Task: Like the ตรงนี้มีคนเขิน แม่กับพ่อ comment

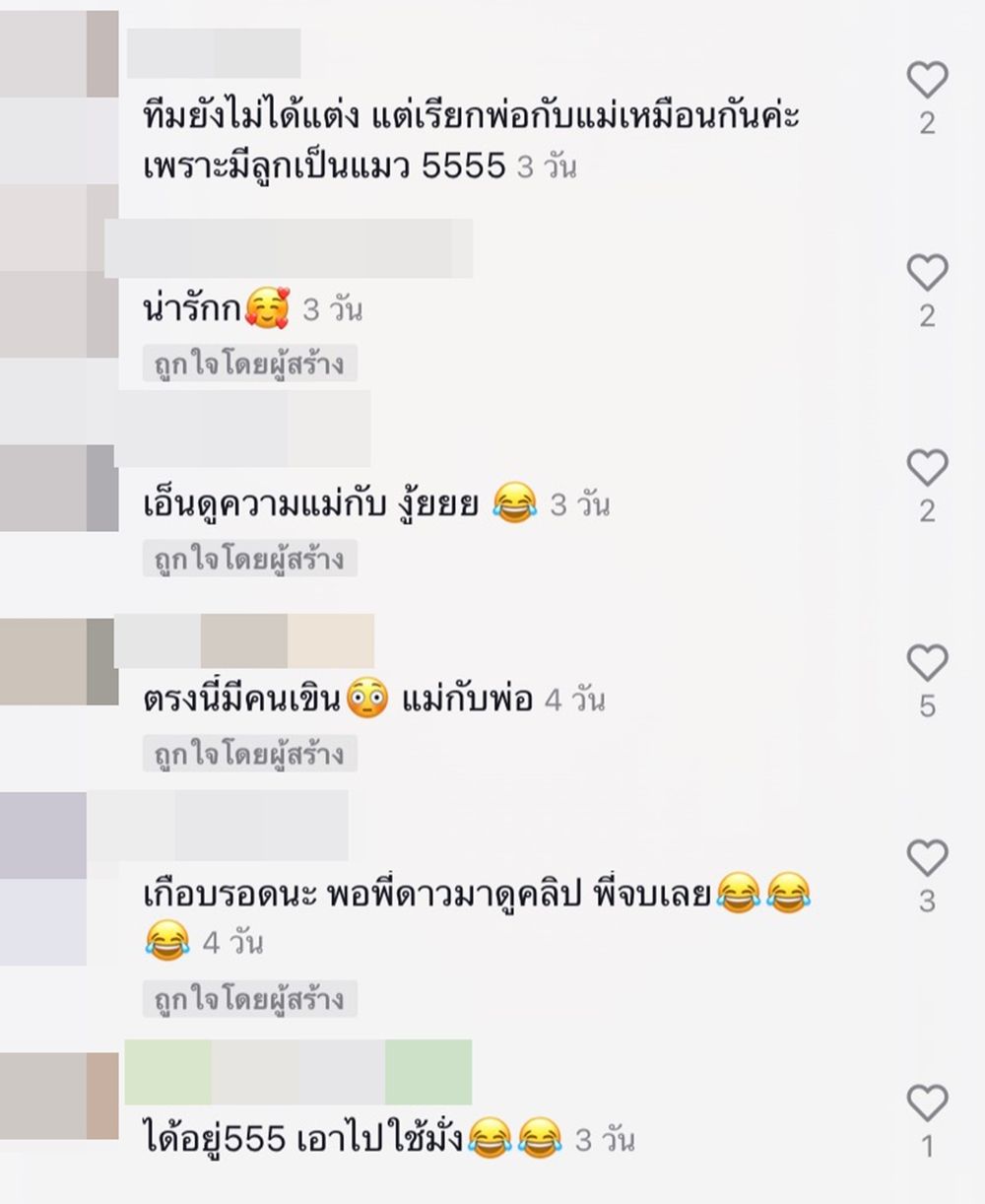Action: tap(927, 663)
